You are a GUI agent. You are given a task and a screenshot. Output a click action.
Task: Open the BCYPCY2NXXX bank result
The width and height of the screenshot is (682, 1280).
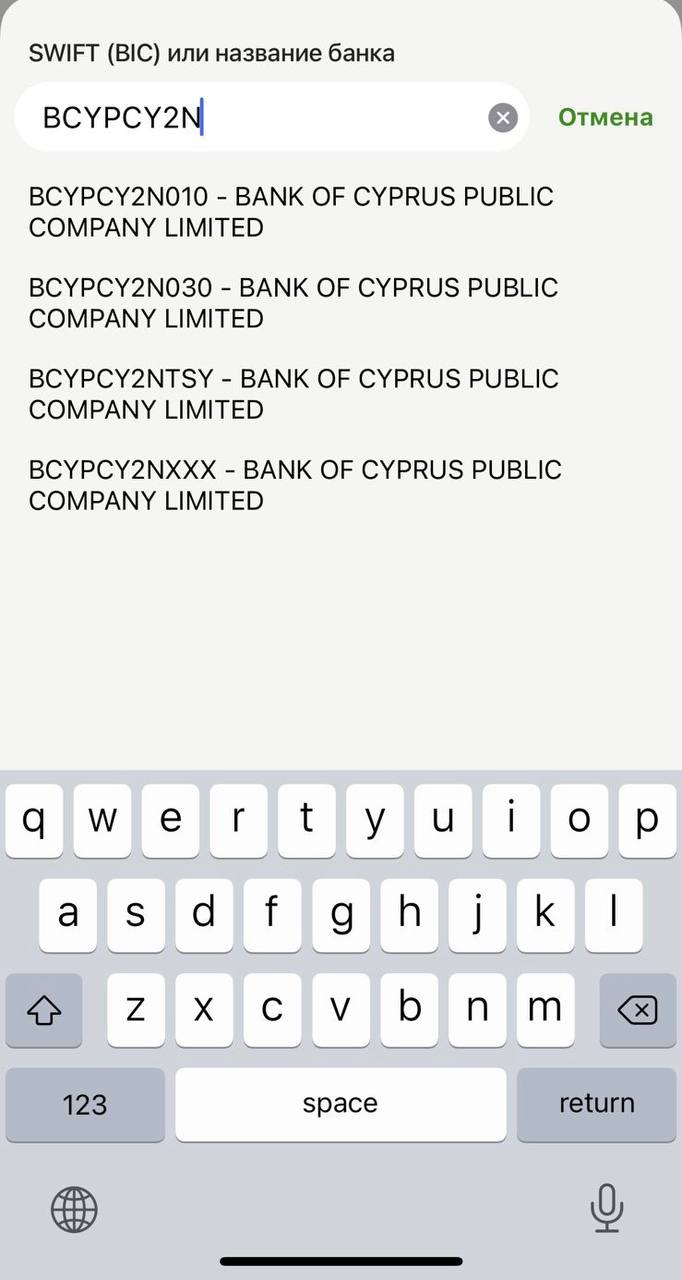(295, 485)
